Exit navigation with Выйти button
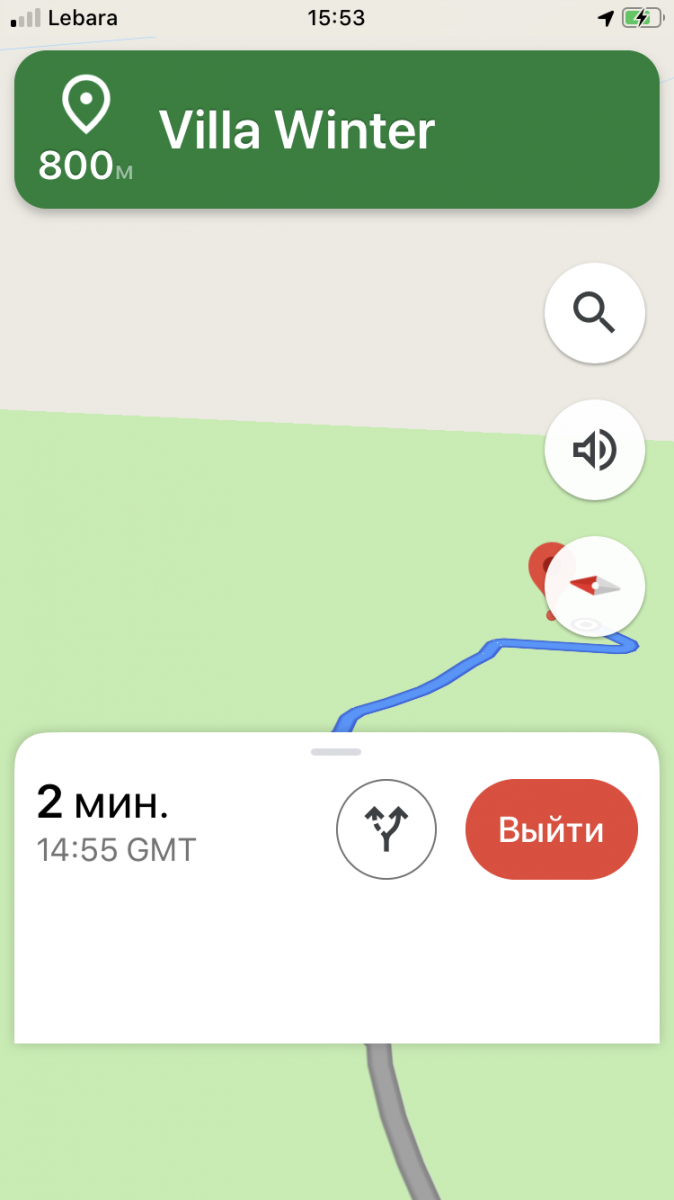The width and height of the screenshot is (674, 1200). (551, 829)
